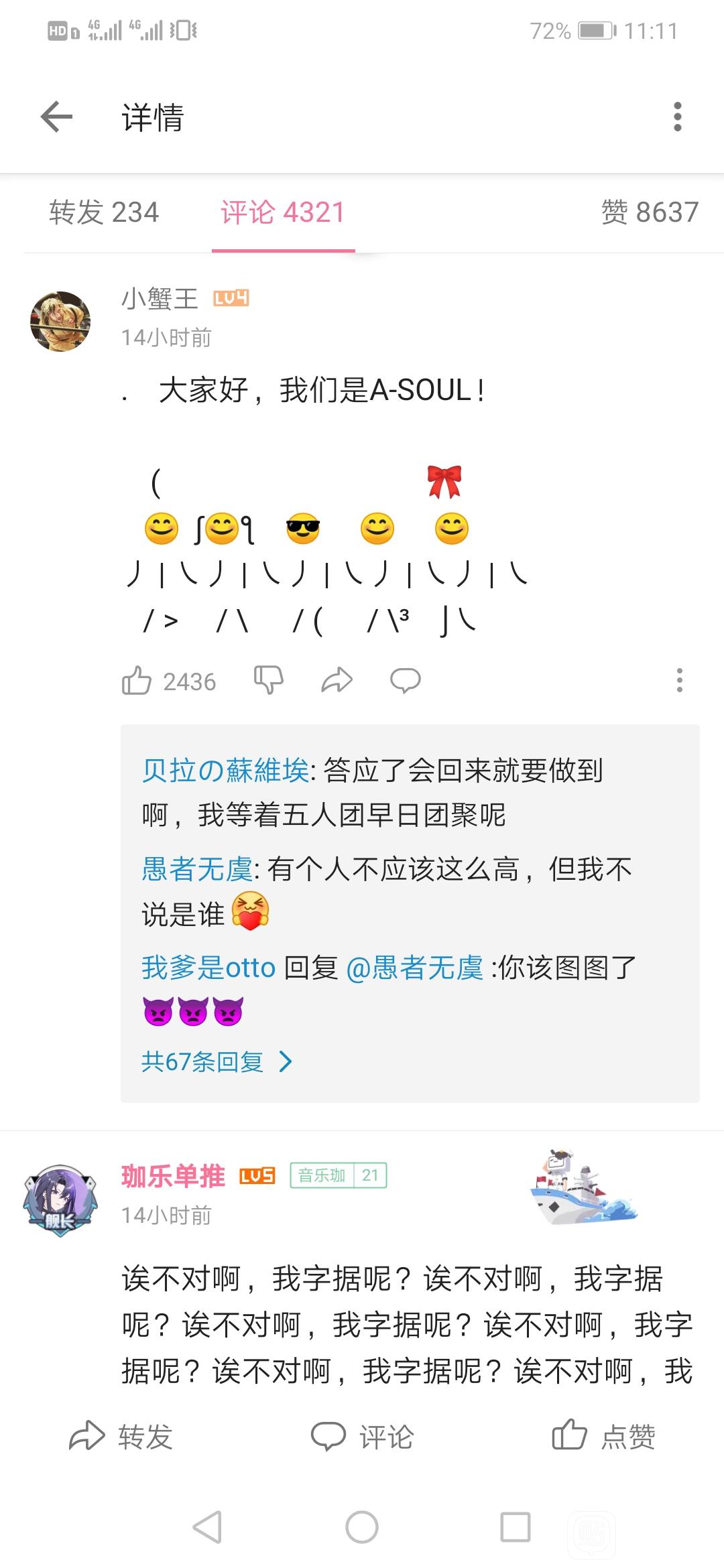Image resolution: width=724 pixels, height=1568 pixels.
Task: Select the 评论 4321 tab
Action: (282, 212)
